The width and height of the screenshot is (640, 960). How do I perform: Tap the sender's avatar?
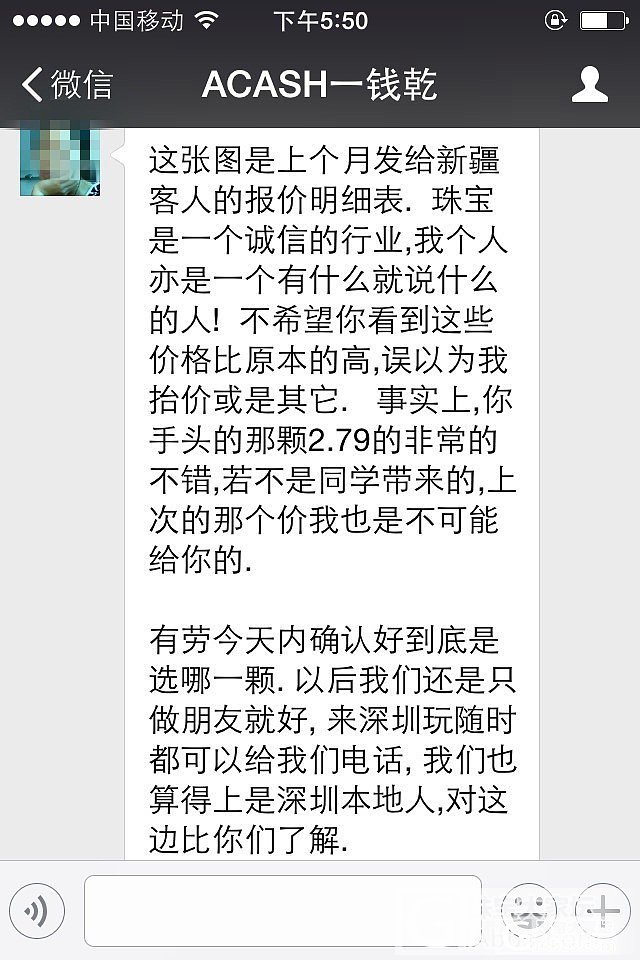point(58,159)
